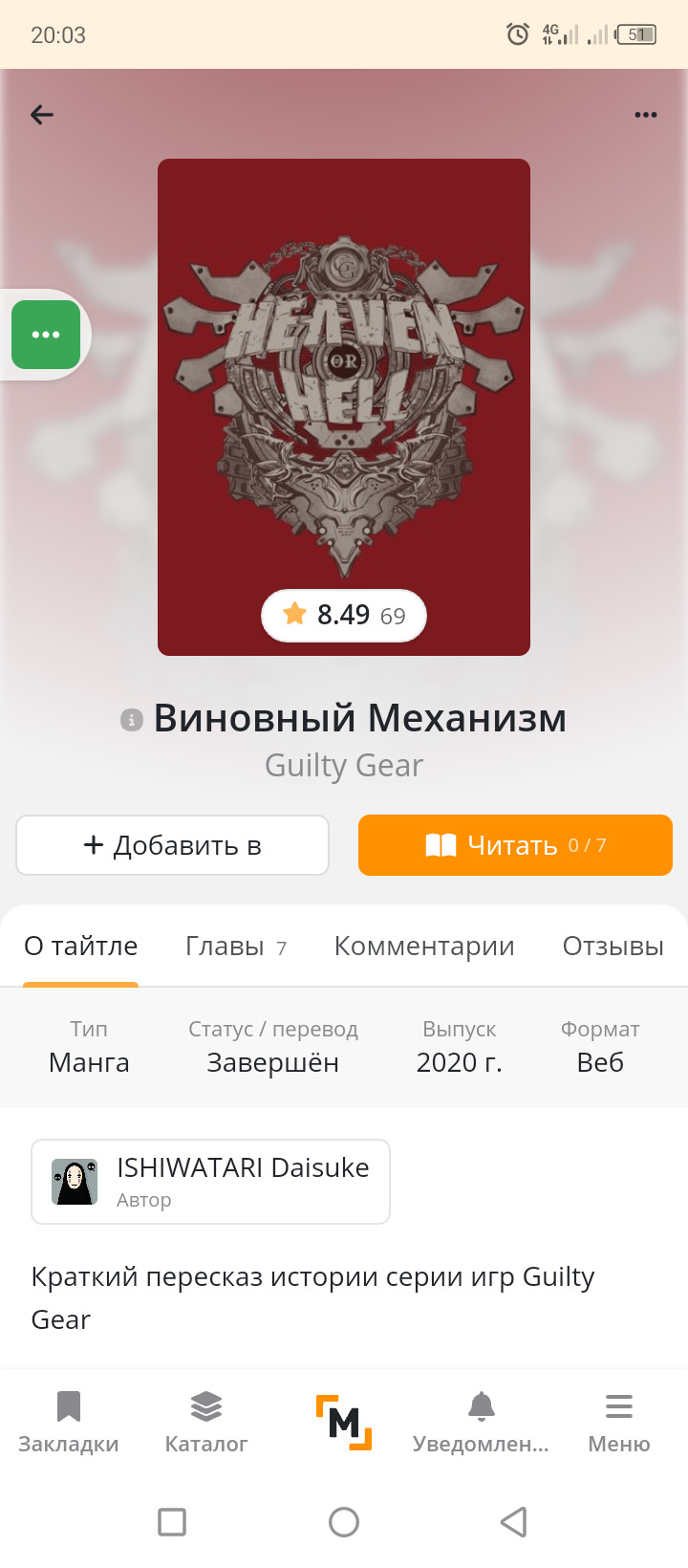The height and width of the screenshot is (1568, 688).
Task: Tap the green floating dots button
Action: point(46,335)
